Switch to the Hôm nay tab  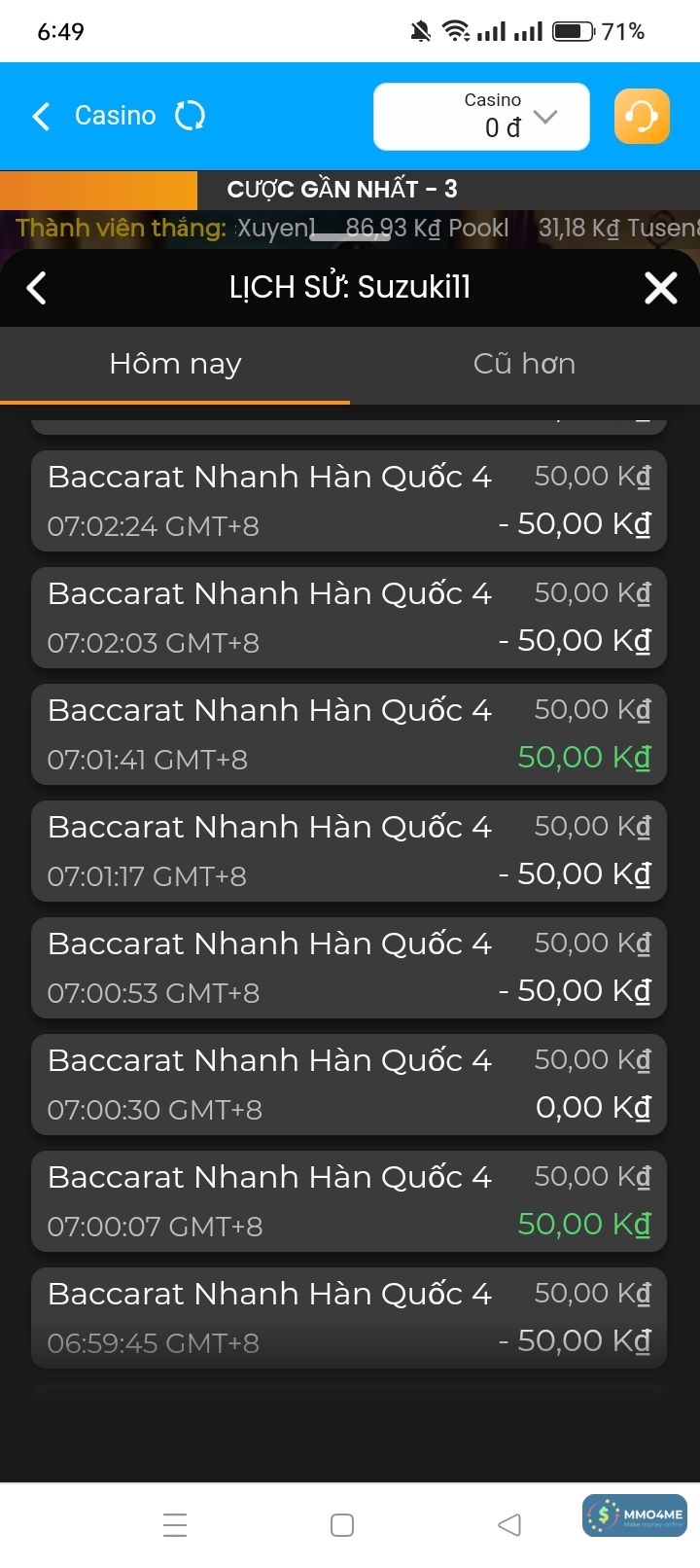[175, 365]
